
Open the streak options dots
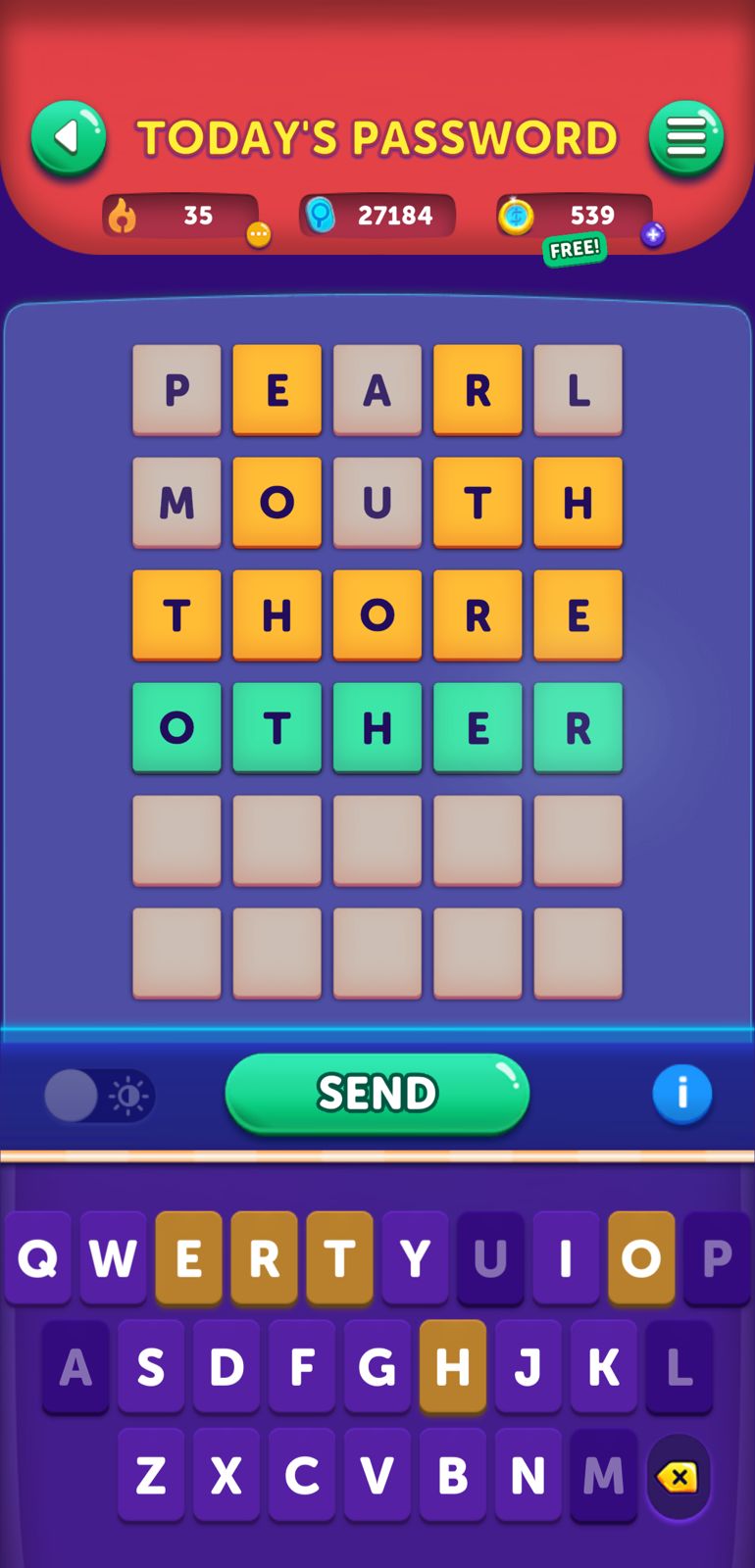point(258,235)
